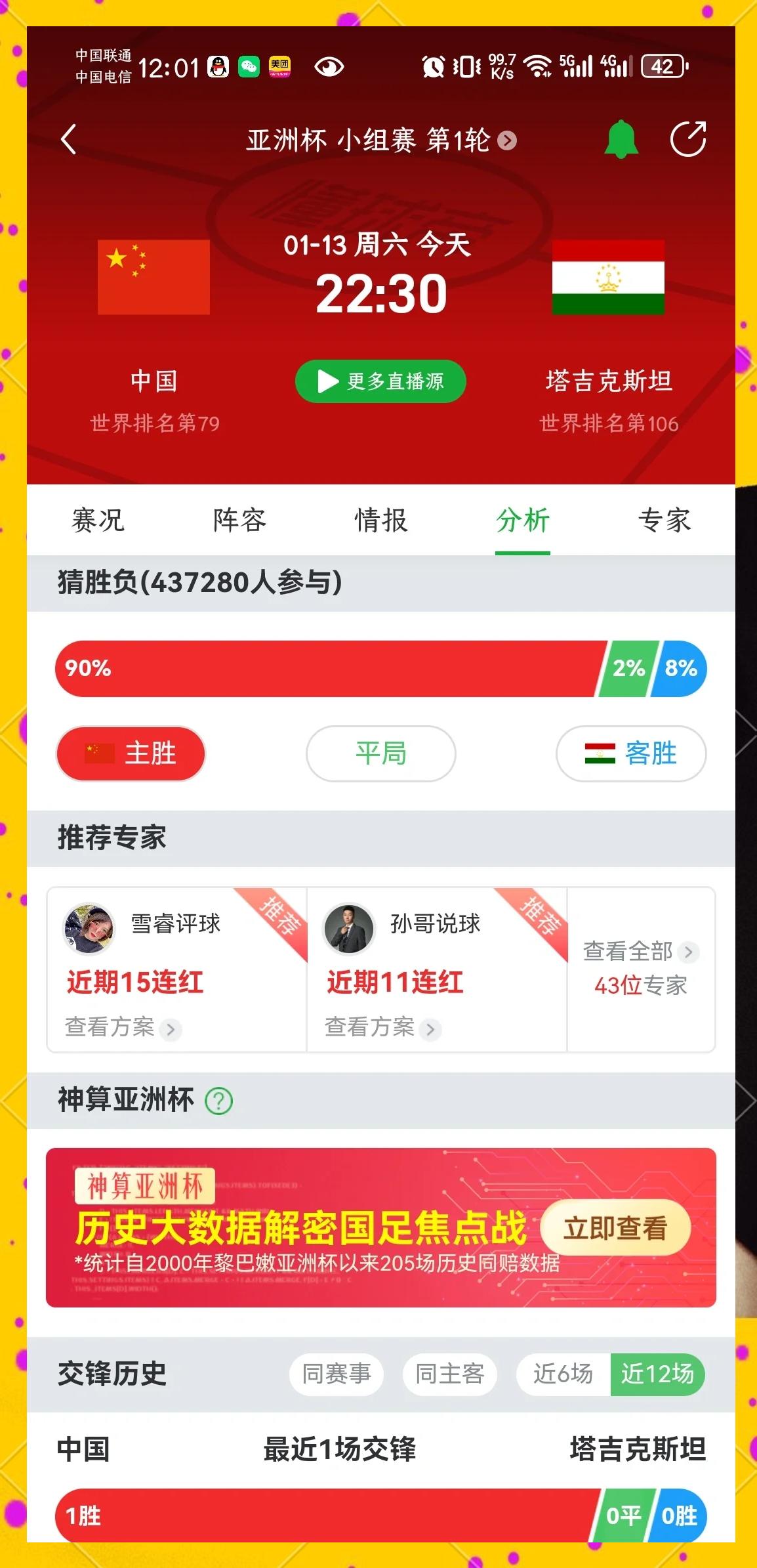
Task: Tap the play icon on 更多直播源
Action: (x=326, y=381)
